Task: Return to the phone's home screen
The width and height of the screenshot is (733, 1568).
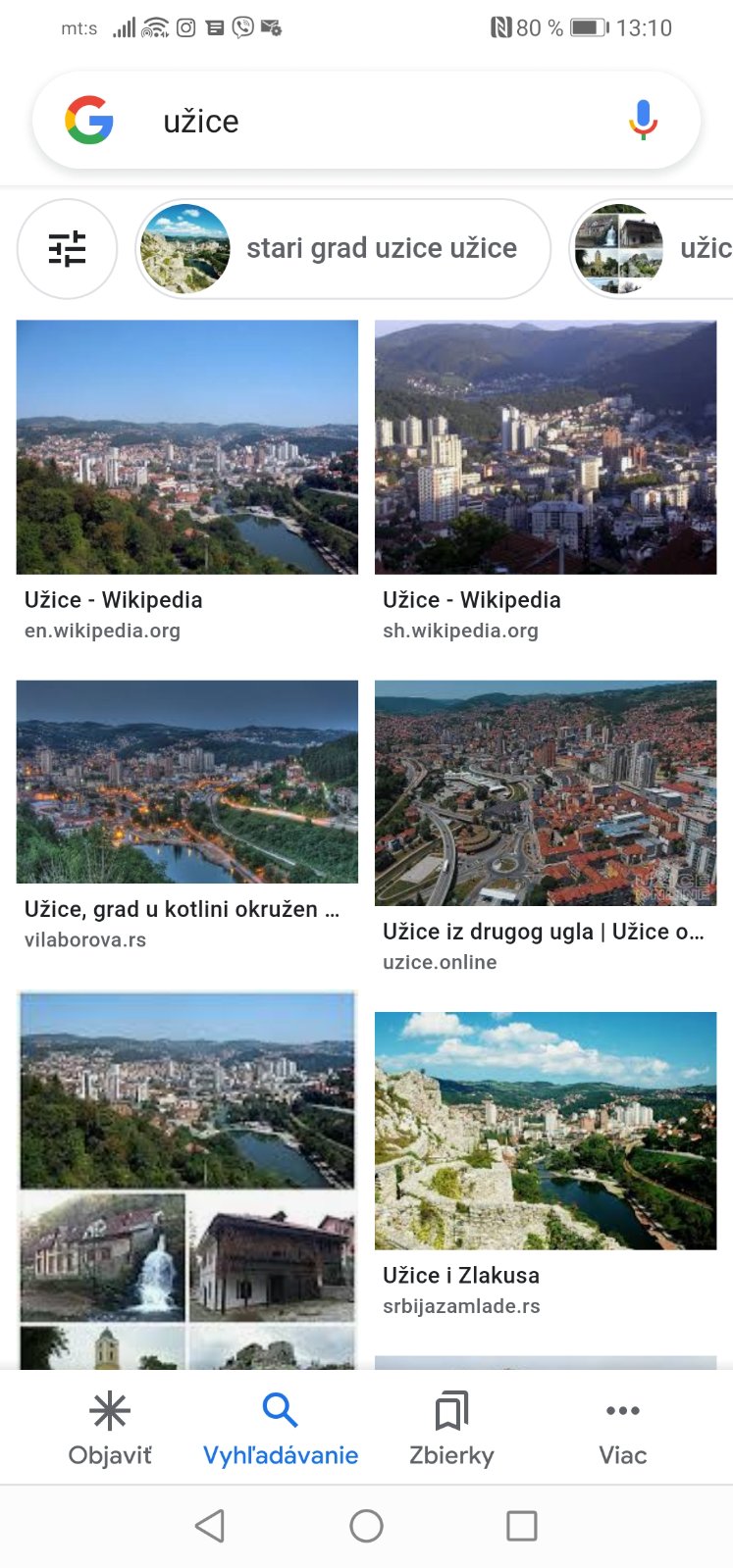Action: [x=366, y=1526]
